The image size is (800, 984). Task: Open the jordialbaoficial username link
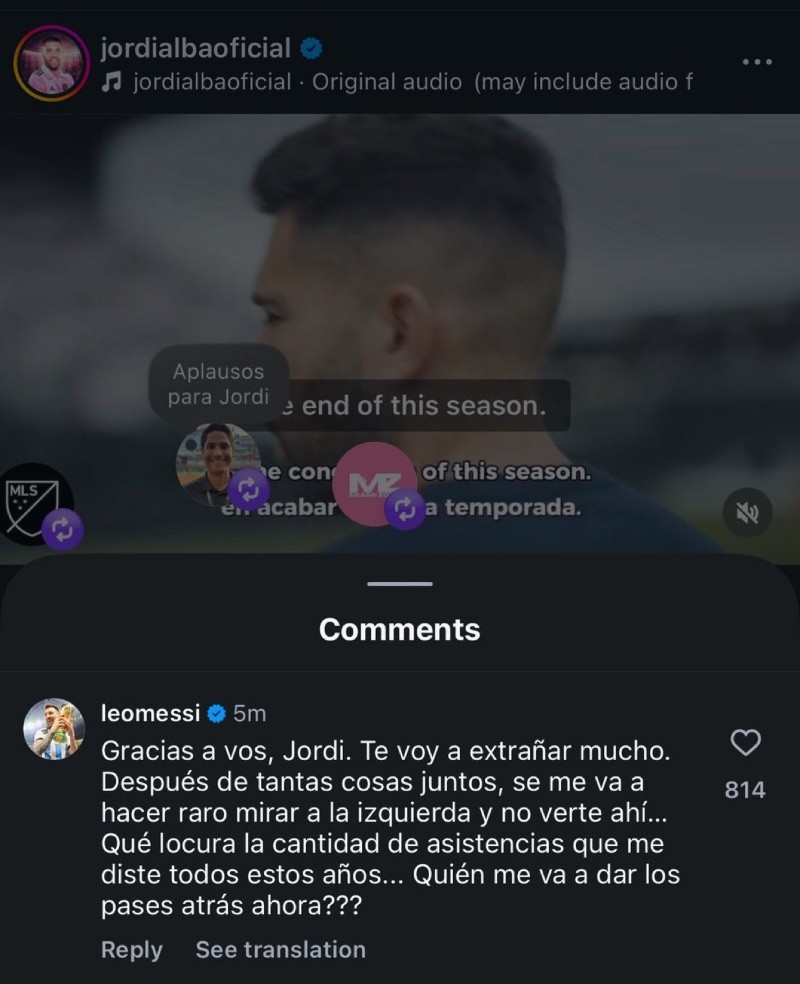tap(196, 47)
